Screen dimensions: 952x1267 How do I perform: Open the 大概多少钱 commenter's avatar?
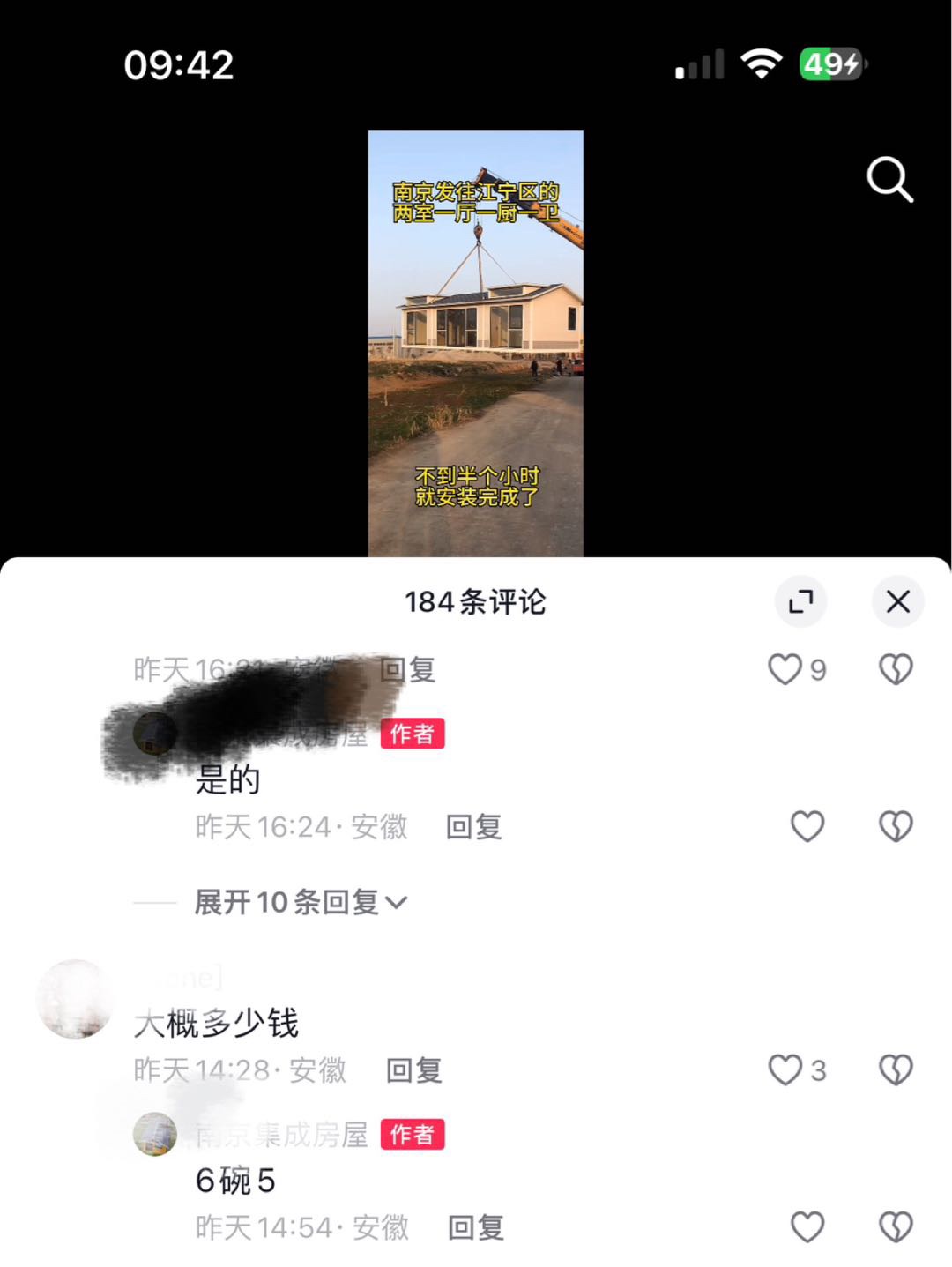click(75, 1000)
